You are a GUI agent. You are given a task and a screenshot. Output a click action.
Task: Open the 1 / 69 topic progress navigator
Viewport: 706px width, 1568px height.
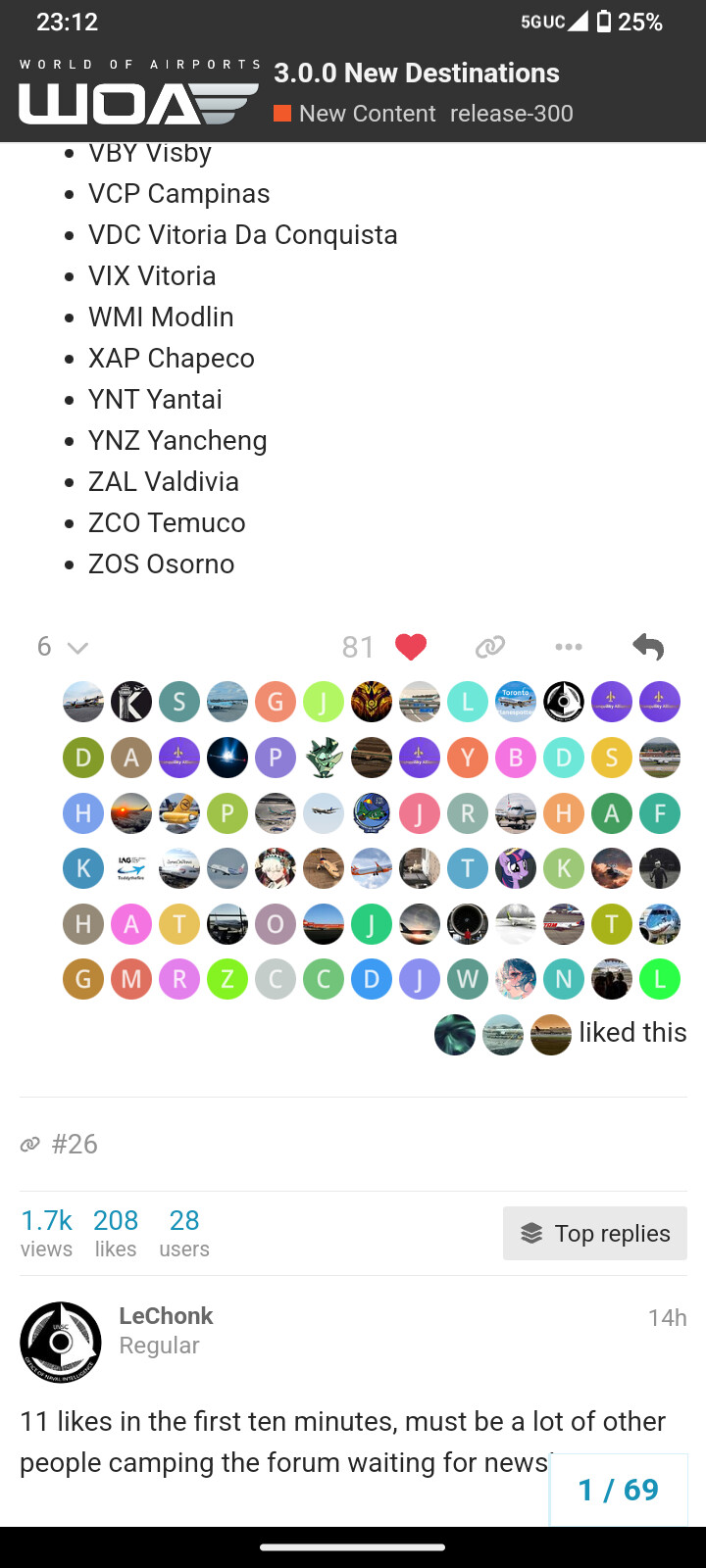point(619,1490)
